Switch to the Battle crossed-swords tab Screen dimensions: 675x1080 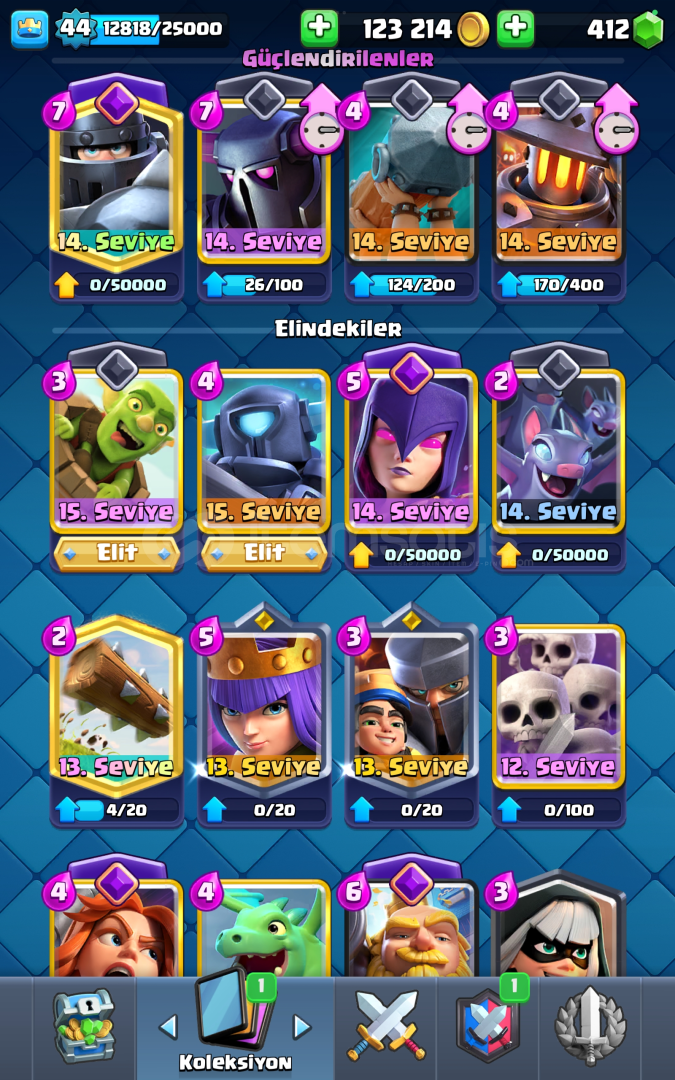tap(386, 1025)
